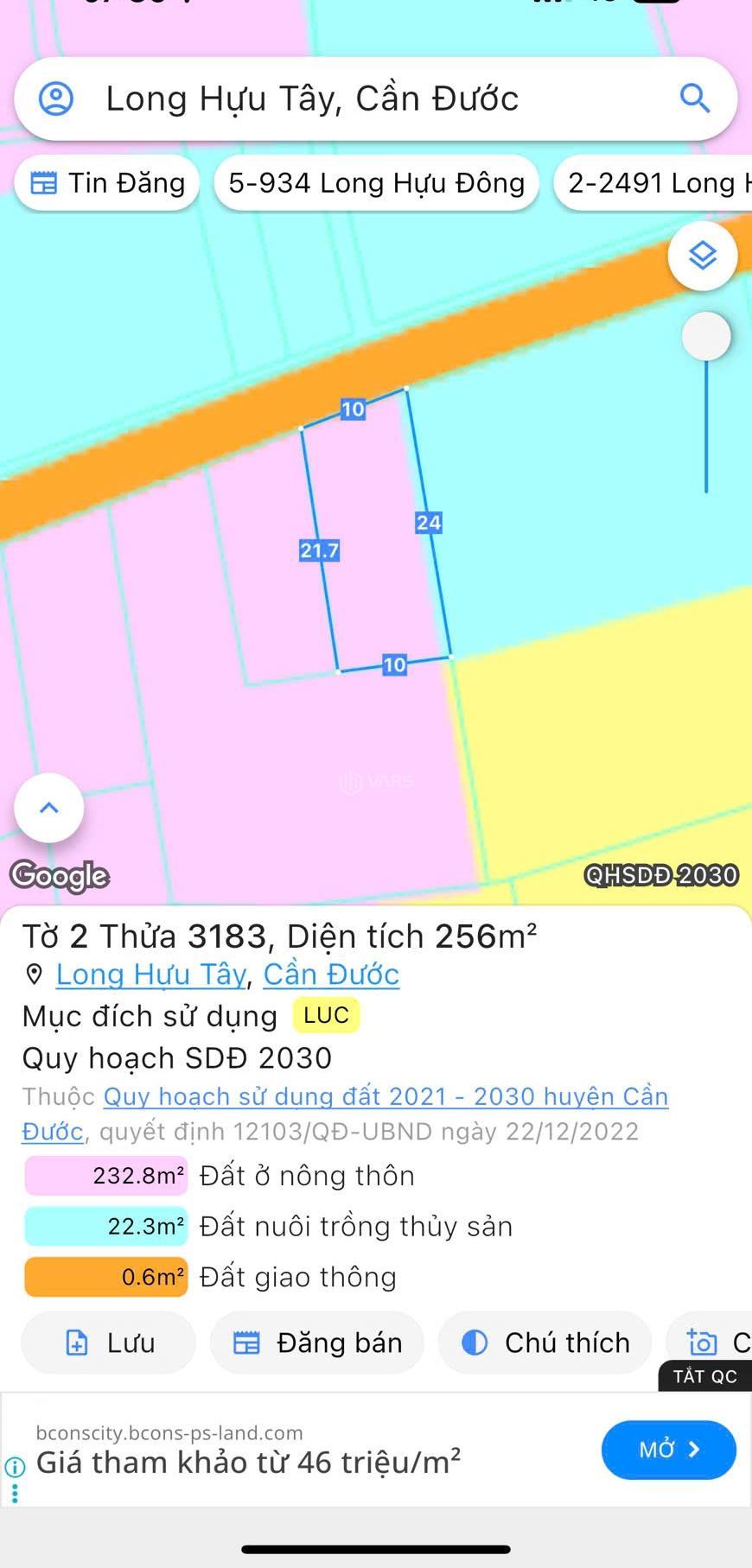Tap the Đăng bán button
The width and height of the screenshot is (752, 1568).
317,1343
